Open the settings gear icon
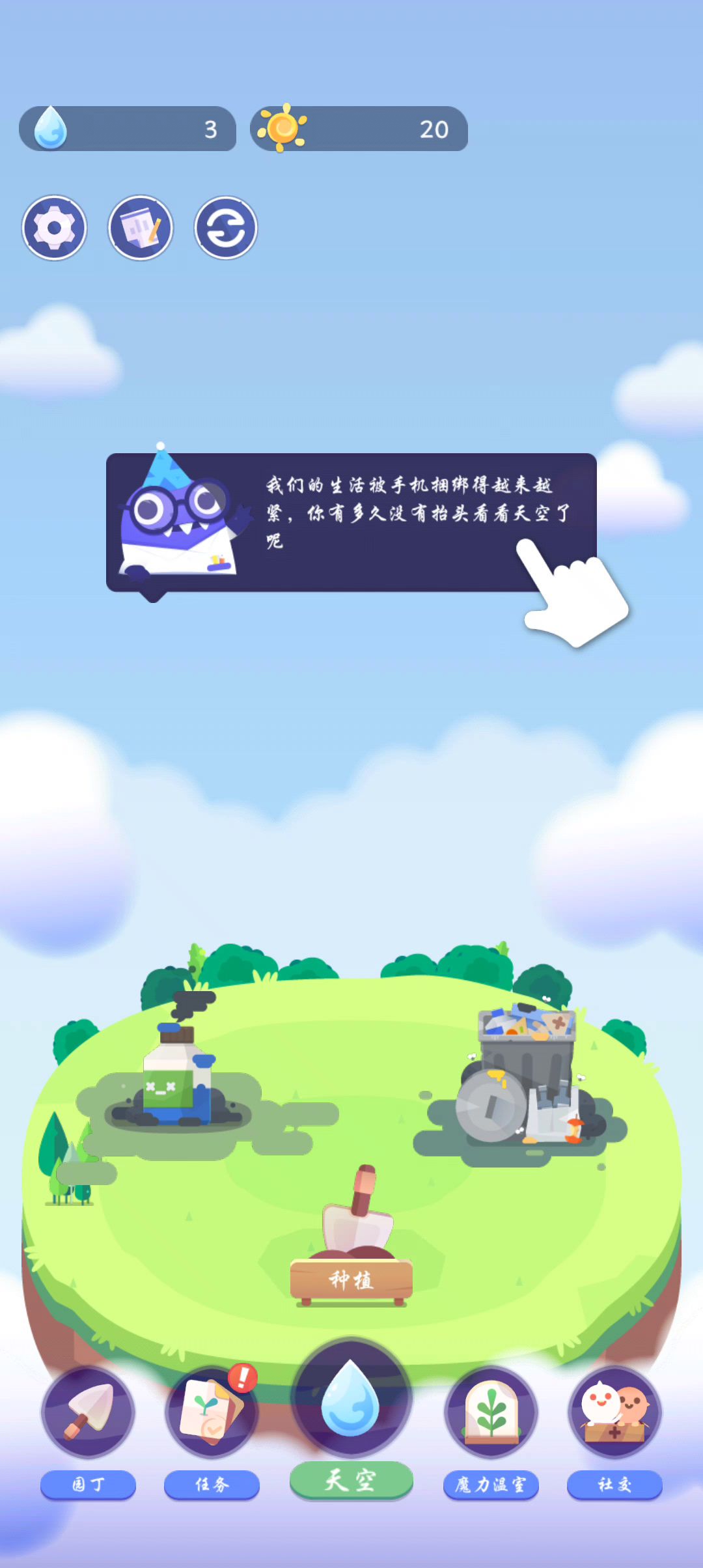The image size is (703, 1568). (55, 228)
